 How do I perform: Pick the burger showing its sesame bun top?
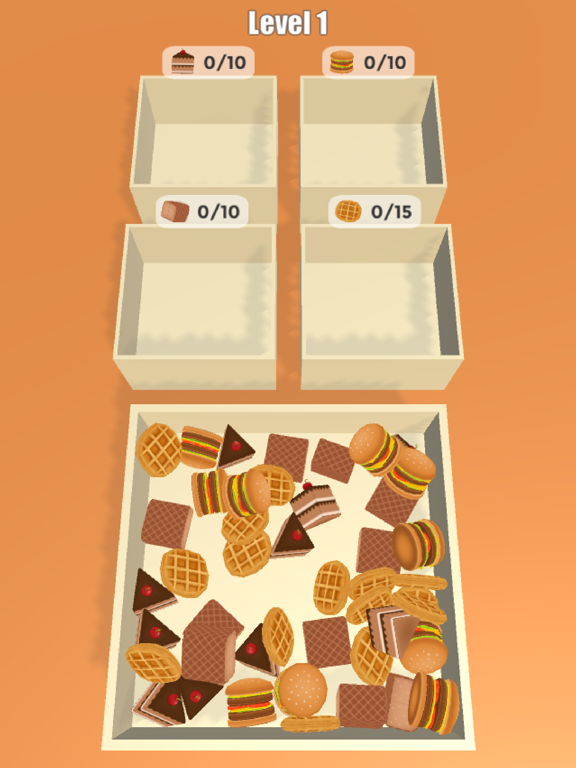pos(301,688)
